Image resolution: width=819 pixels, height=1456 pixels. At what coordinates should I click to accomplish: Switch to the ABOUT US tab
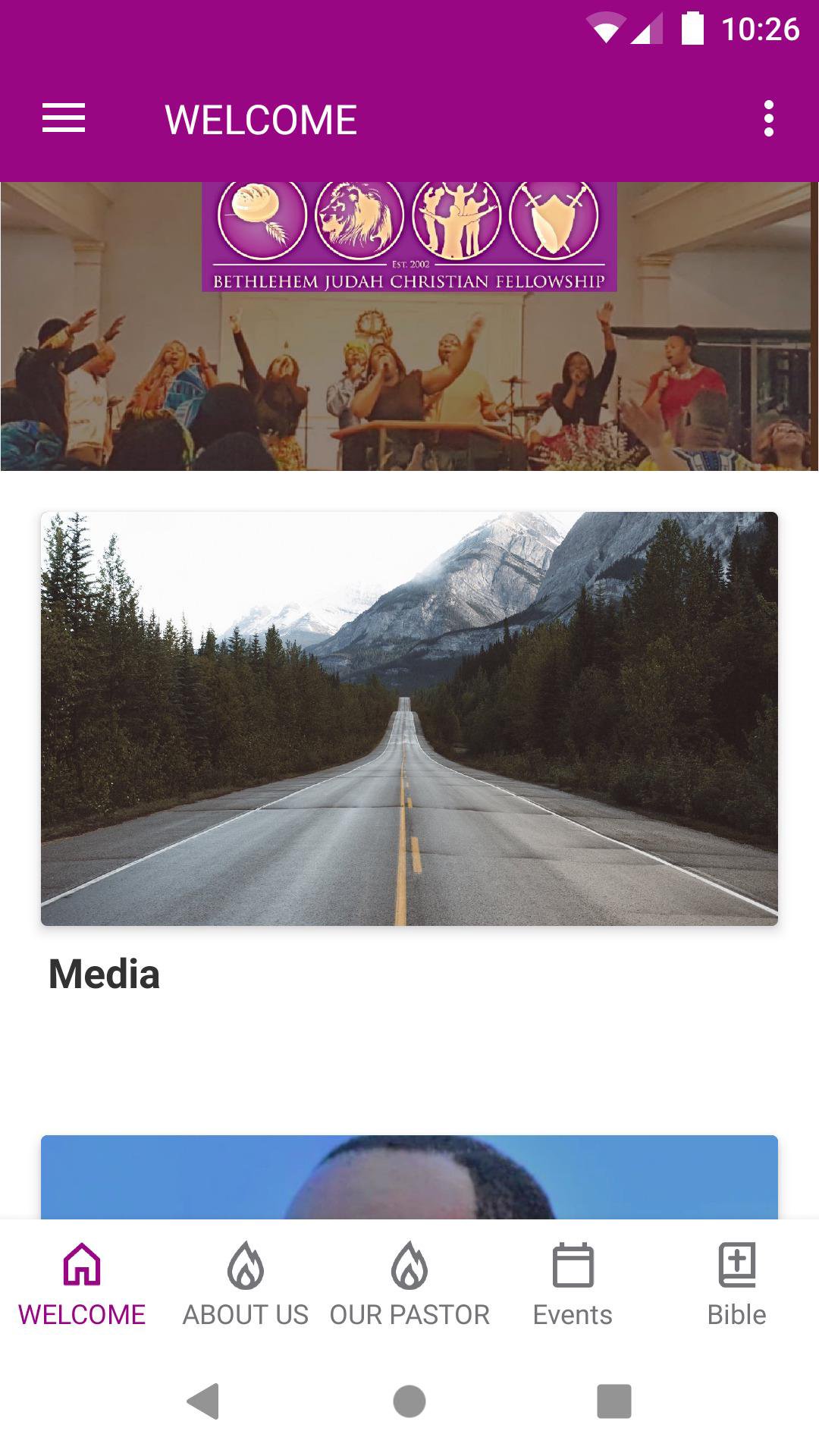(x=246, y=1284)
